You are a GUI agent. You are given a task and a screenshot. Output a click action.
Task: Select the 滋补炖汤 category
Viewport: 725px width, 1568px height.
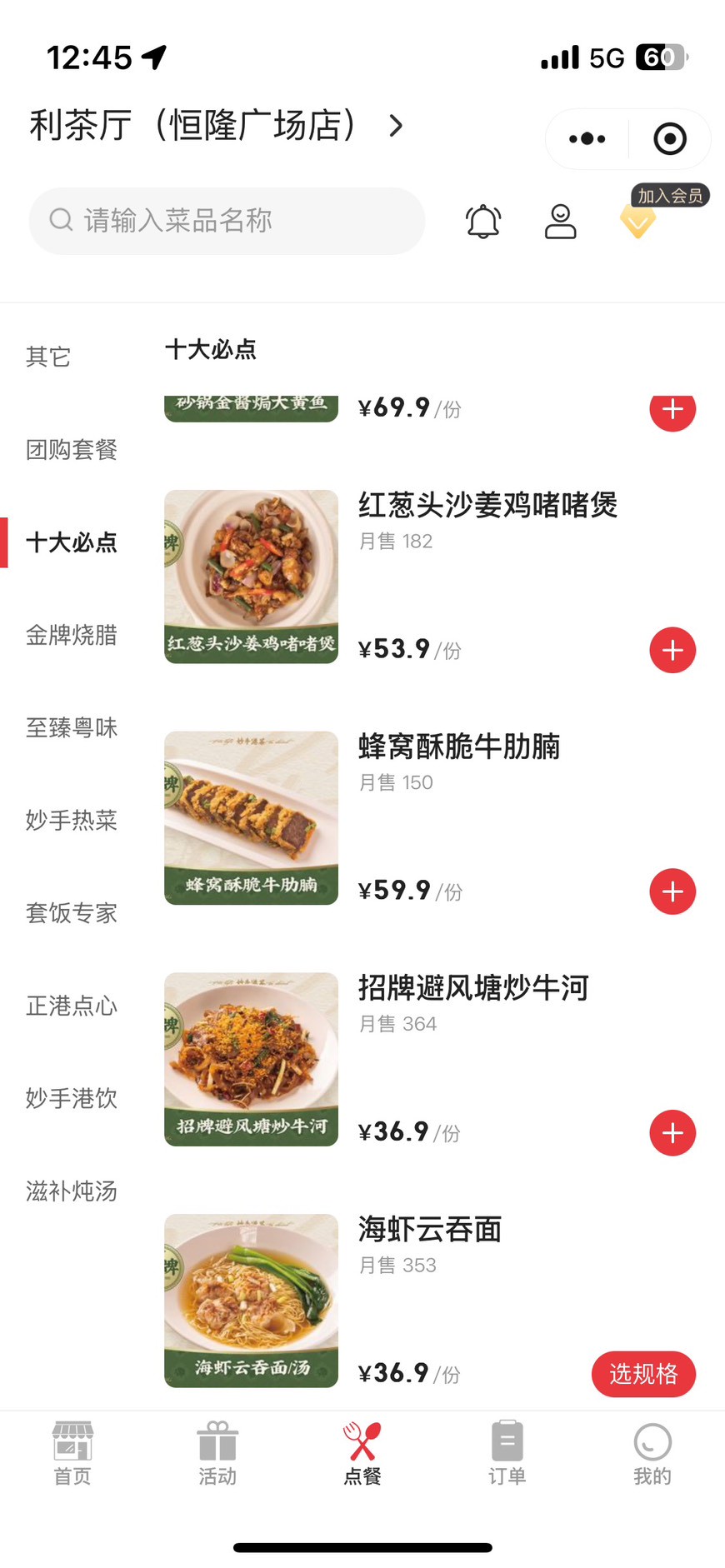pyautogui.click(x=72, y=1191)
